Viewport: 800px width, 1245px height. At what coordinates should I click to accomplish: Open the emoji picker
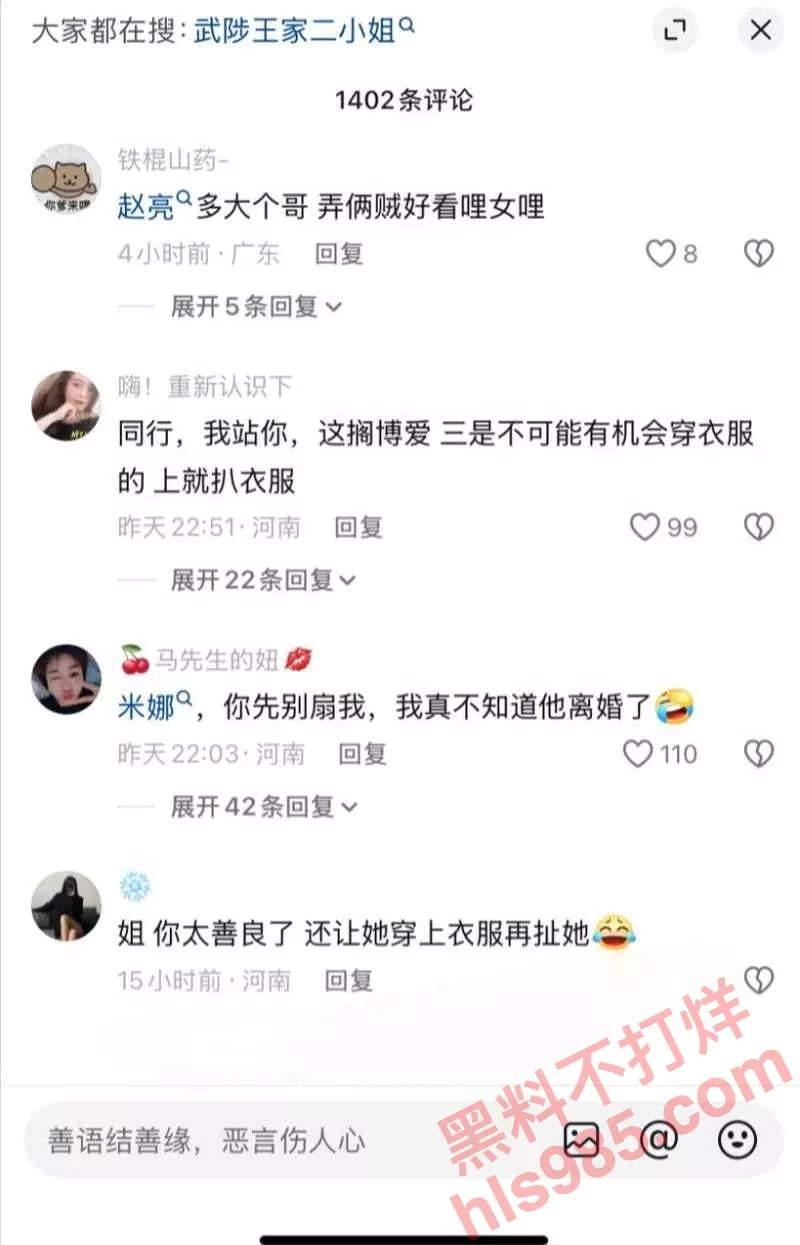click(x=738, y=1139)
